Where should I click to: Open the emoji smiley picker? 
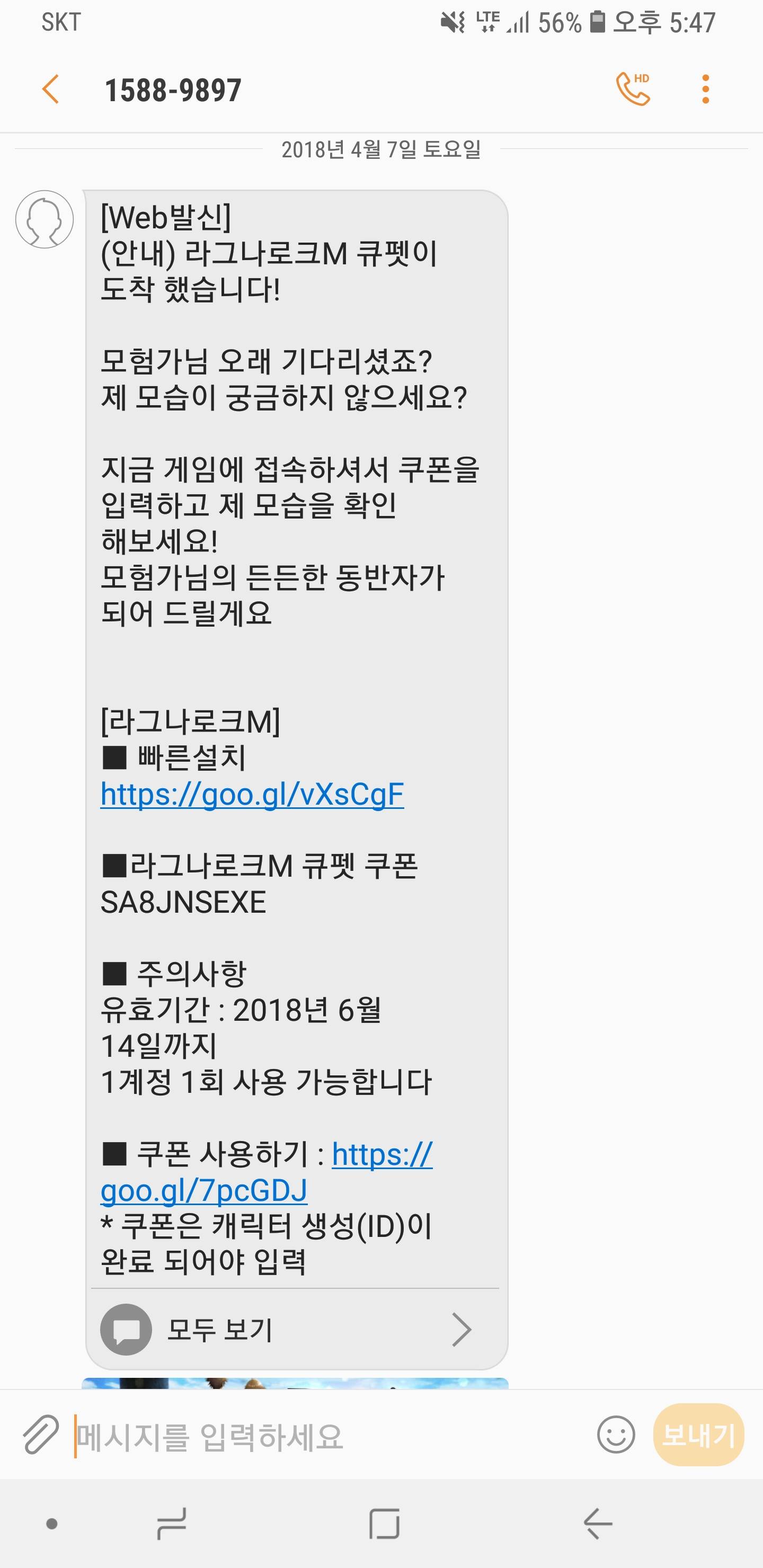click(616, 1436)
